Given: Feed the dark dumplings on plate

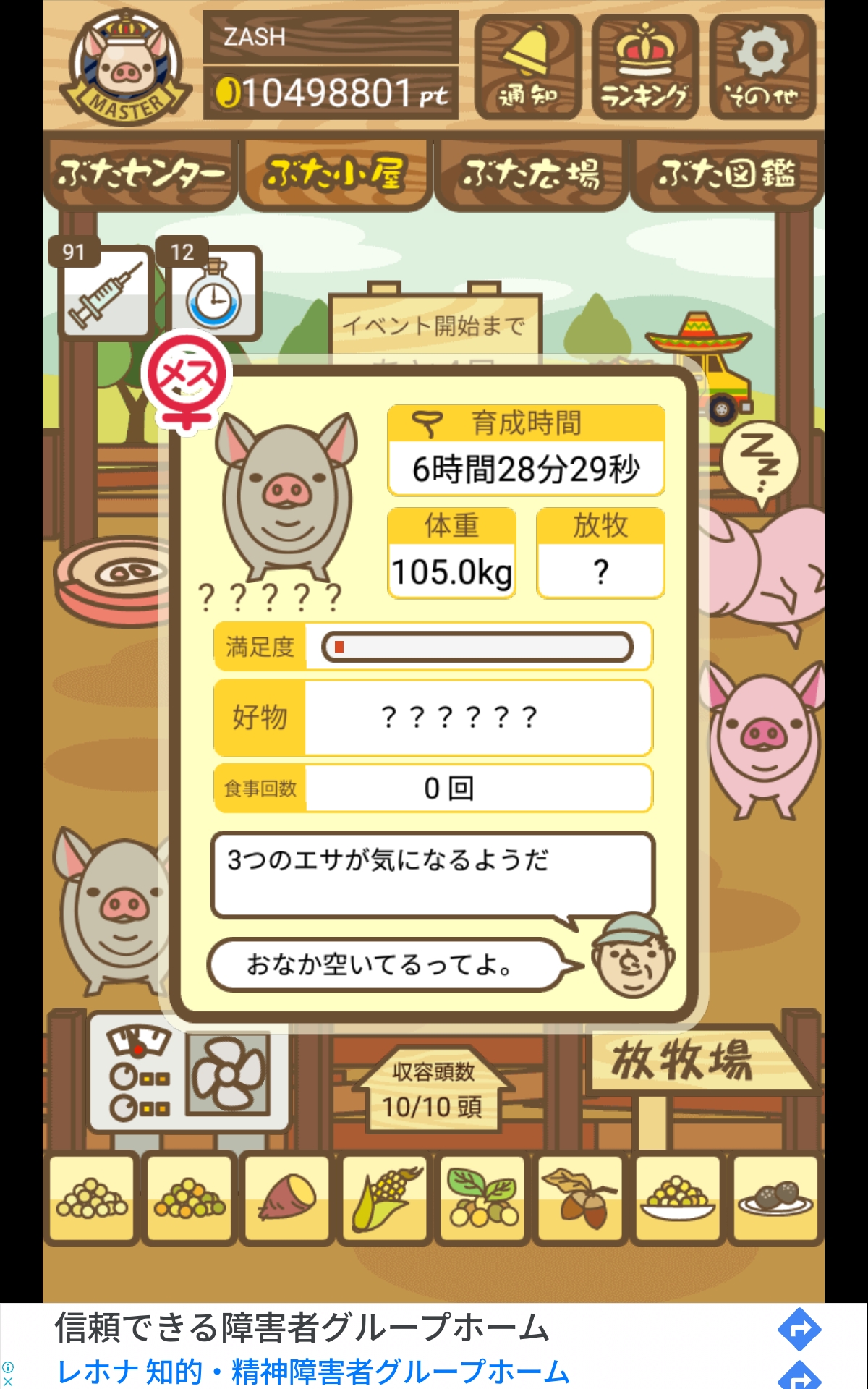Looking at the screenshot, I should click(775, 1199).
